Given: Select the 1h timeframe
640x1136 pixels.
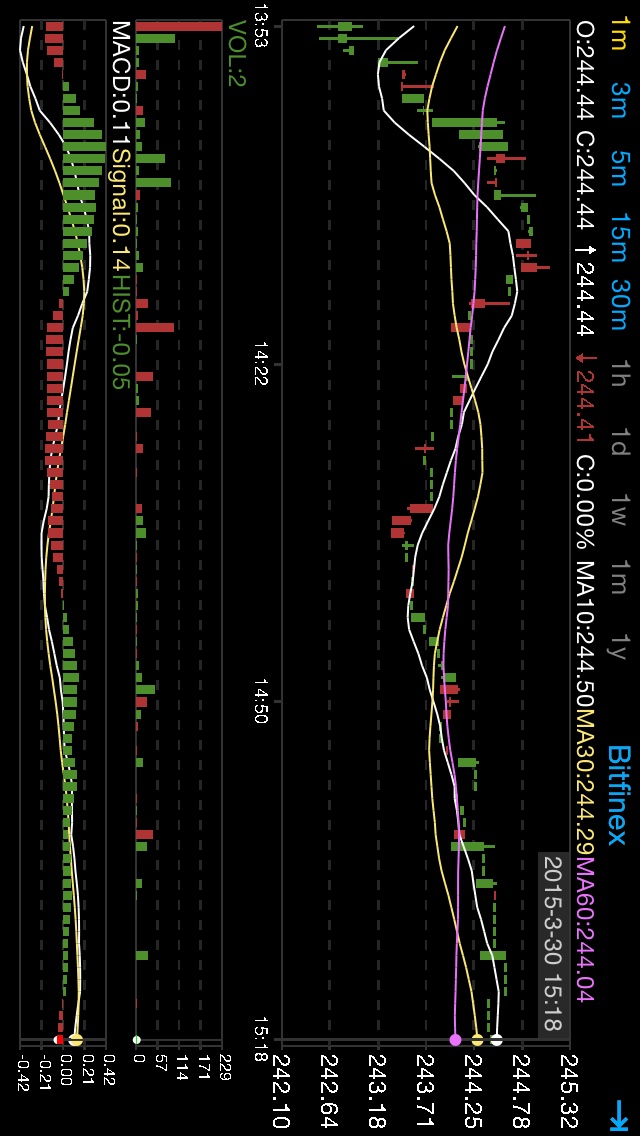Looking at the screenshot, I should click(619, 374).
